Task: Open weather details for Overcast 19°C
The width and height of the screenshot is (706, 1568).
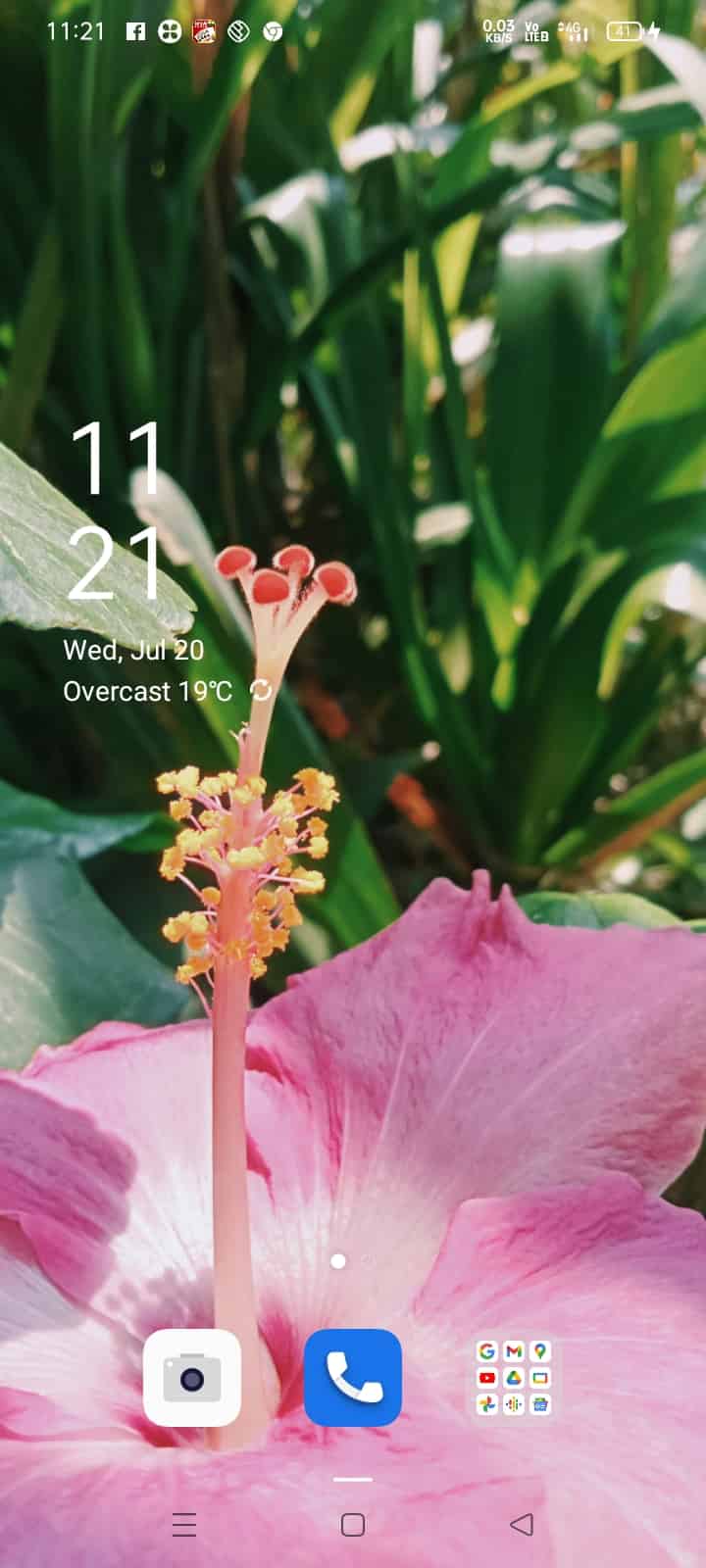Action: tap(147, 691)
